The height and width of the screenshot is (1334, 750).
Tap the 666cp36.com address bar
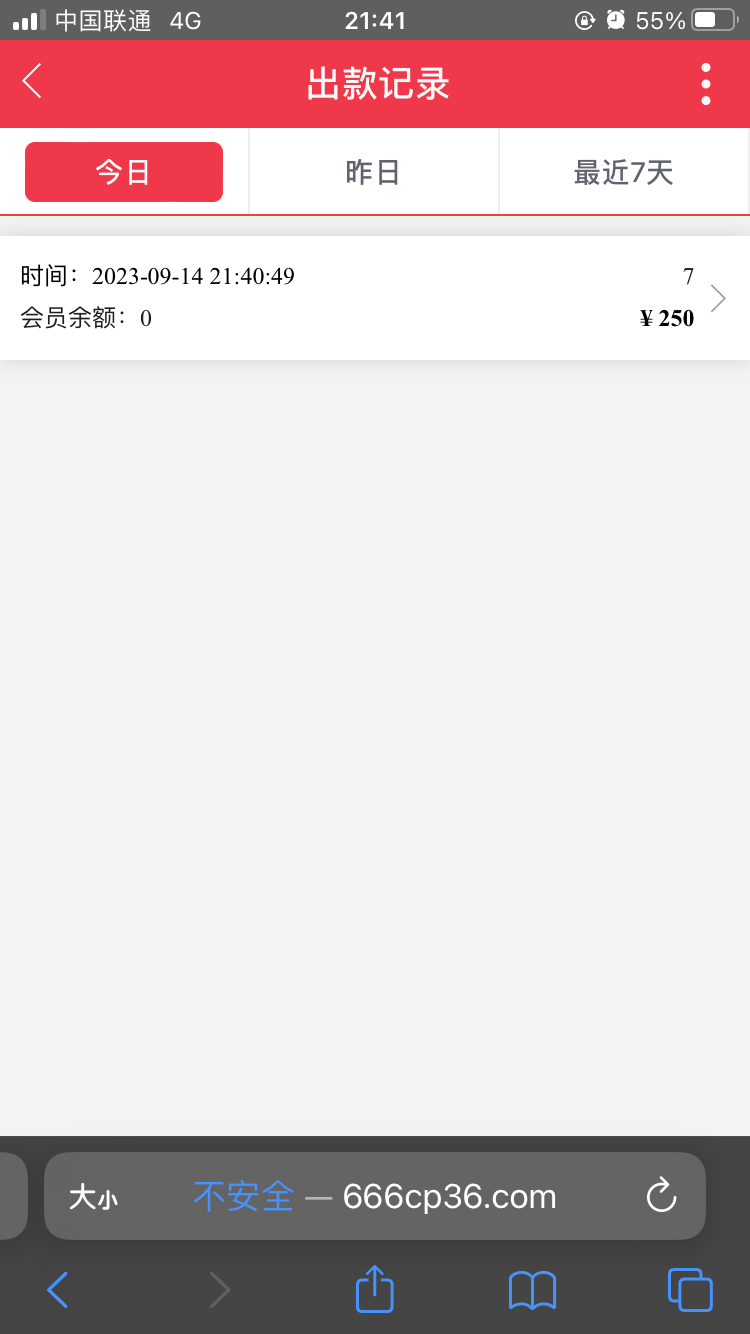tap(400, 1196)
